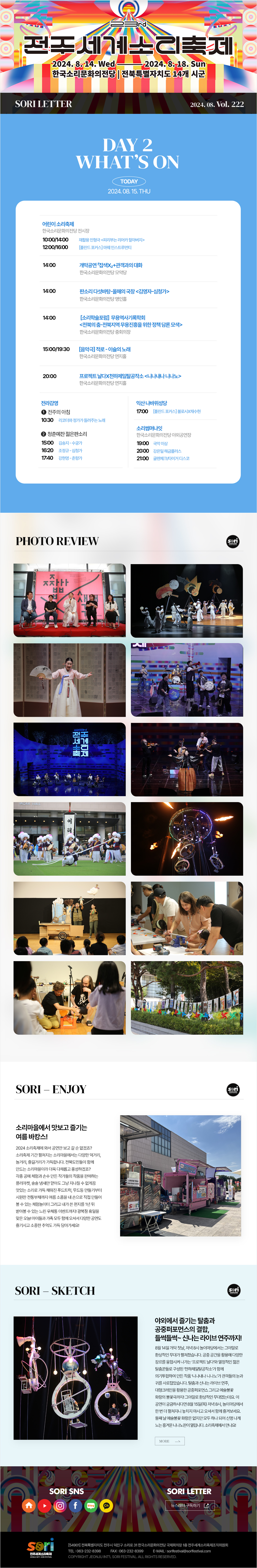The width and height of the screenshot is (257, 1568).
Task: Open the MORE link under the Sori Sketch article
Action: (x=169, y=1441)
